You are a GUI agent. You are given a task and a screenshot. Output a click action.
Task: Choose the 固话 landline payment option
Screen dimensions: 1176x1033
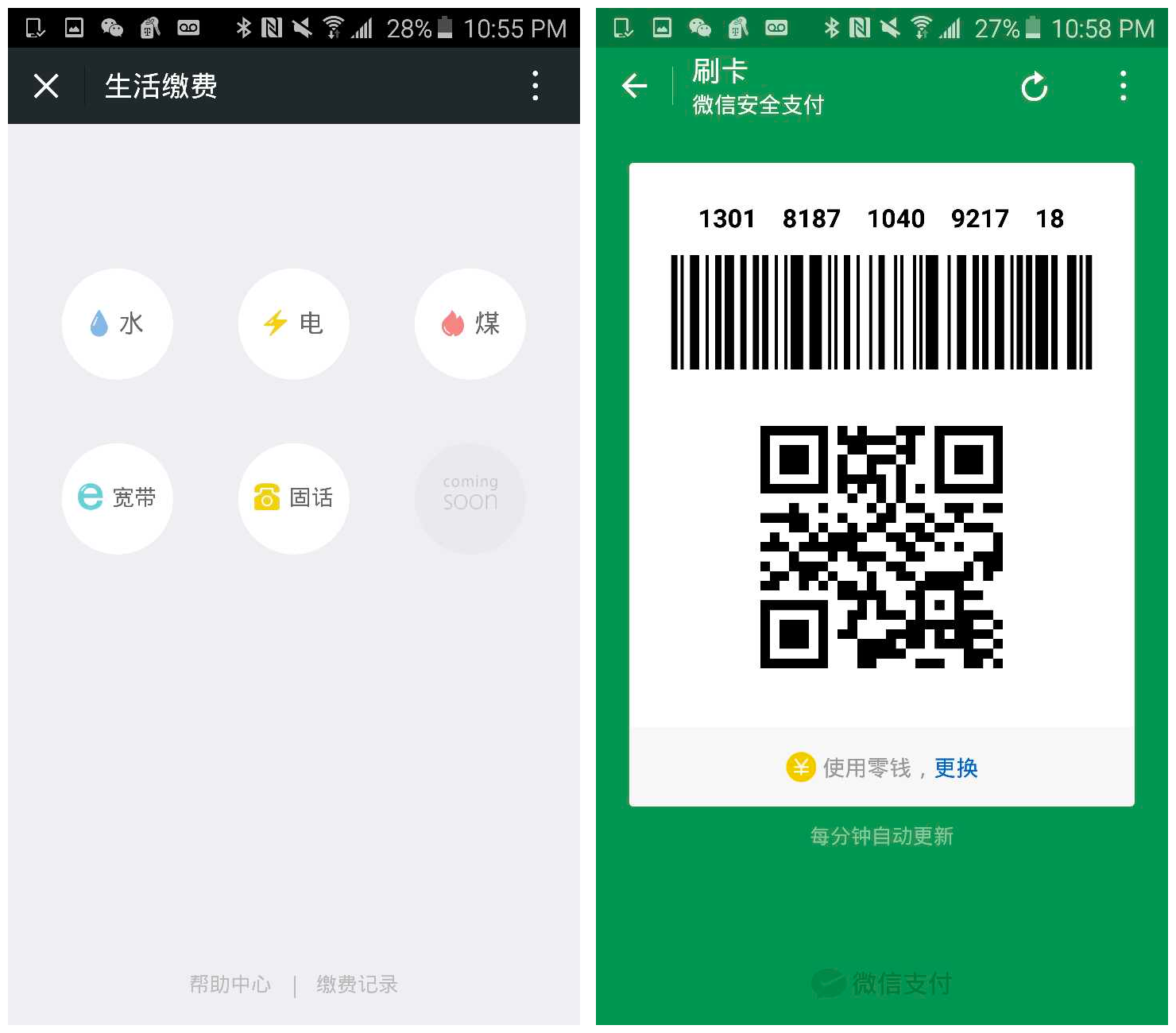point(294,498)
